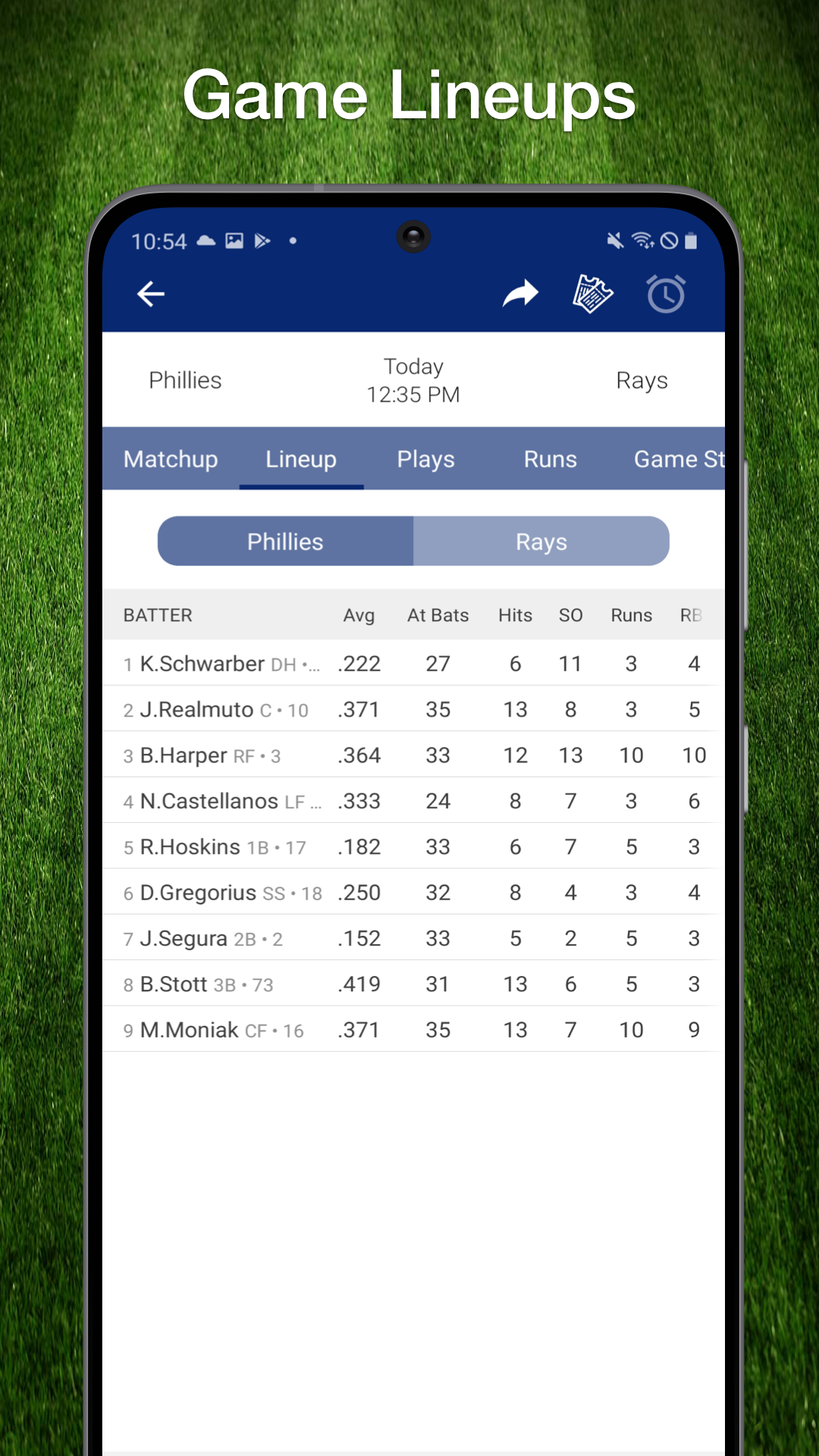The height and width of the screenshot is (1456, 819).
Task: Tap the back arrow to exit lineup
Action: [150, 293]
